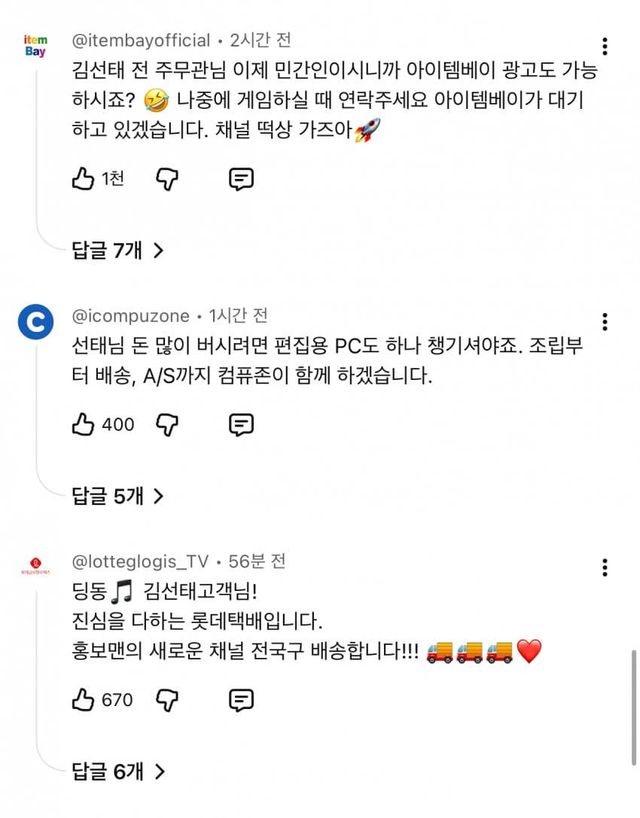Expand the 5 replies under @icompuzone

point(117,496)
